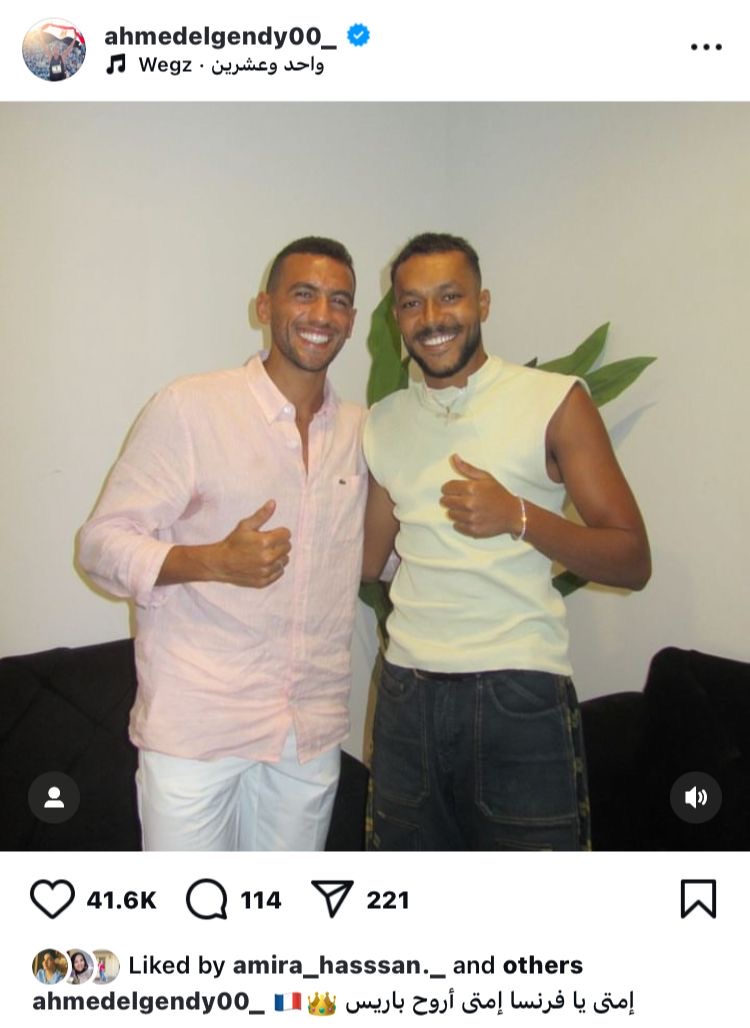This screenshot has width=750, height=1028.
Task: Open the comments on this post
Action: click(207, 899)
